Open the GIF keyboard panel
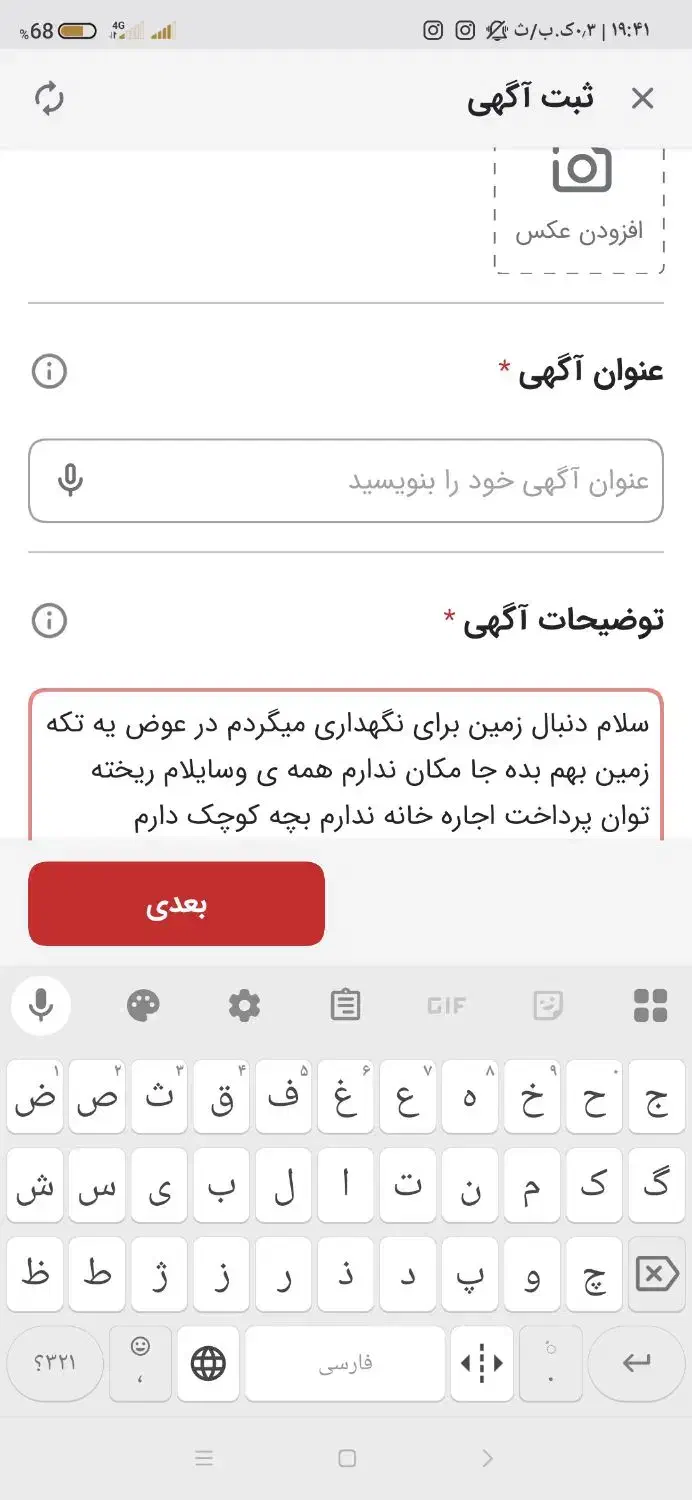The height and width of the screenshot is (1500, 692). 446,1005
